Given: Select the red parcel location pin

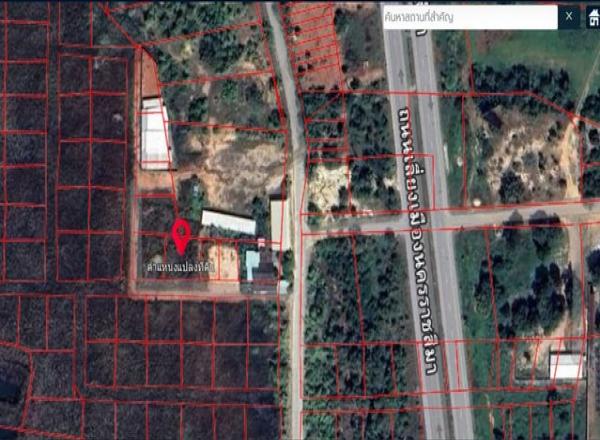Looking at the screenshot, I should coord(182,236).
